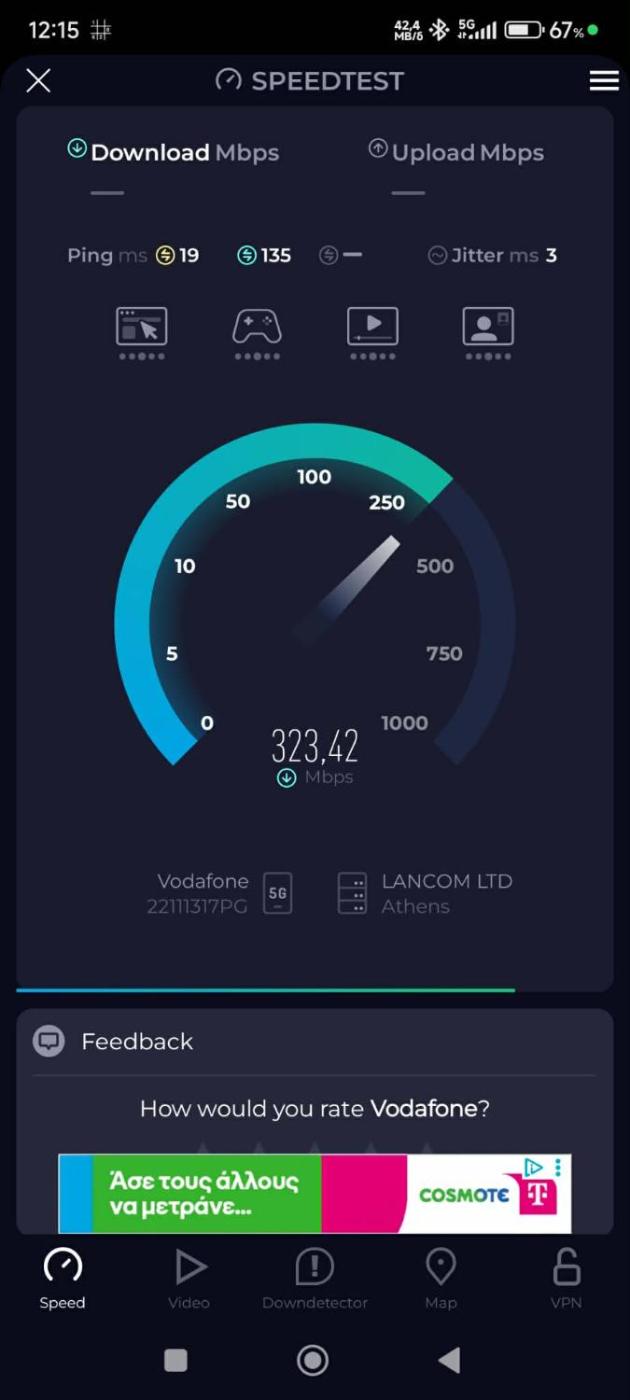Open the VPN tab

coord(566,1278)
